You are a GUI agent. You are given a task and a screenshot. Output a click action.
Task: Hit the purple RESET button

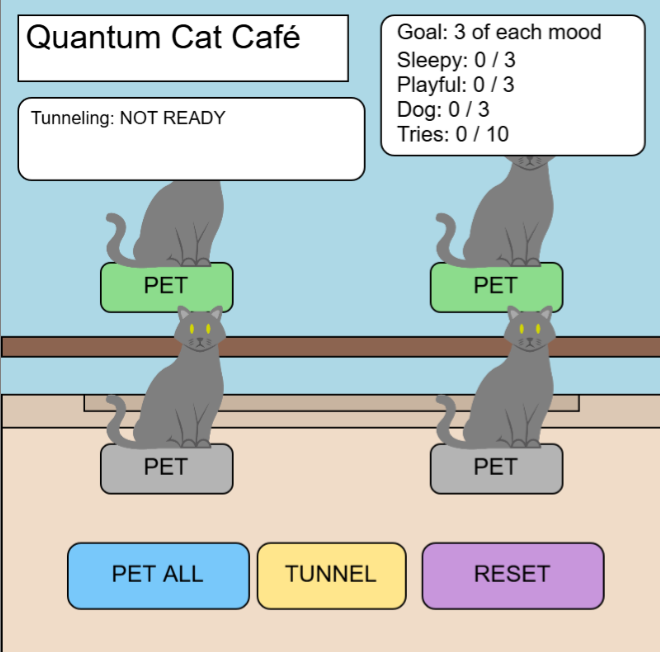(512, 575)
